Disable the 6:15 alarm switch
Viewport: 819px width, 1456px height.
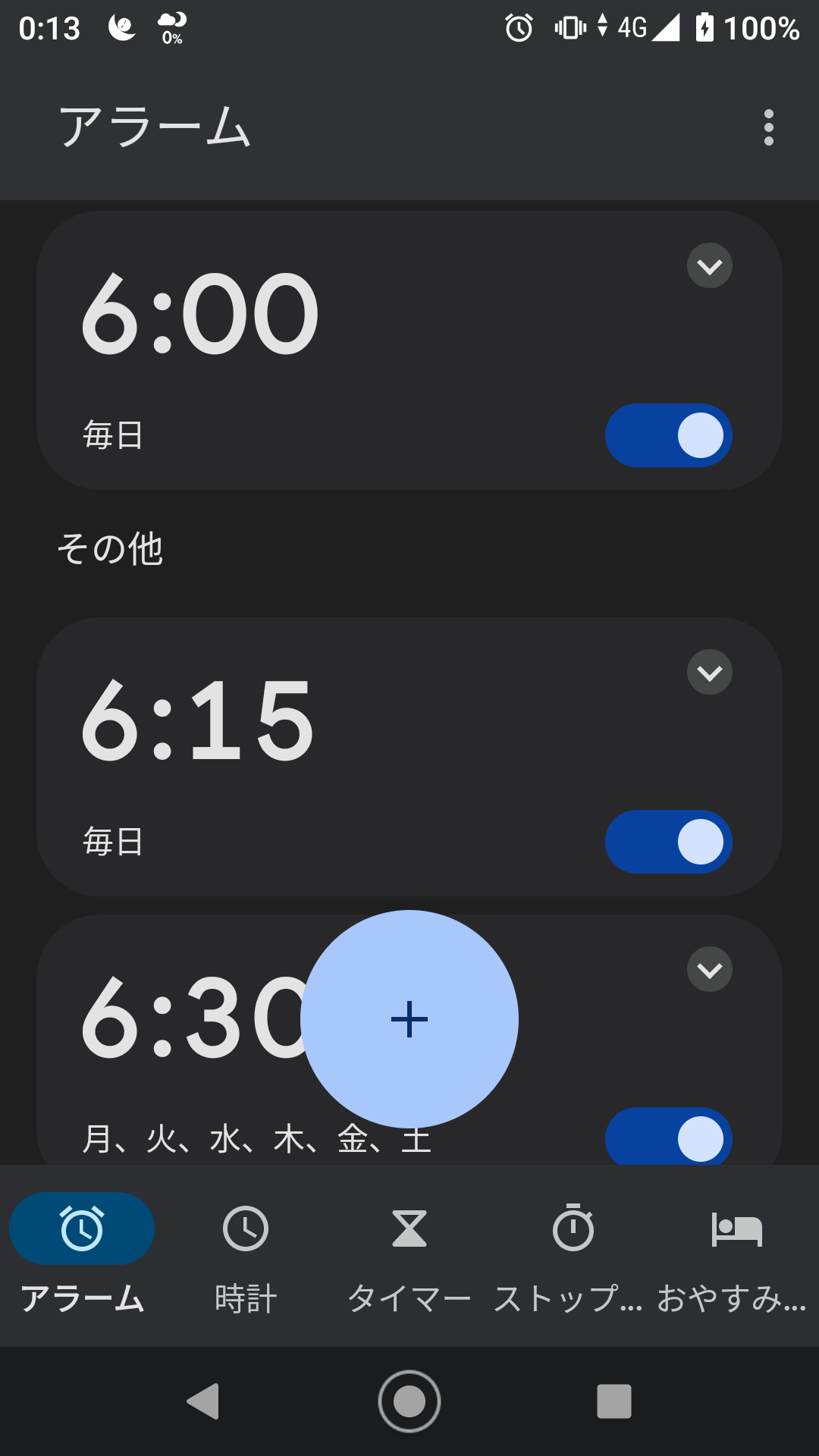[x=668, y=842]
